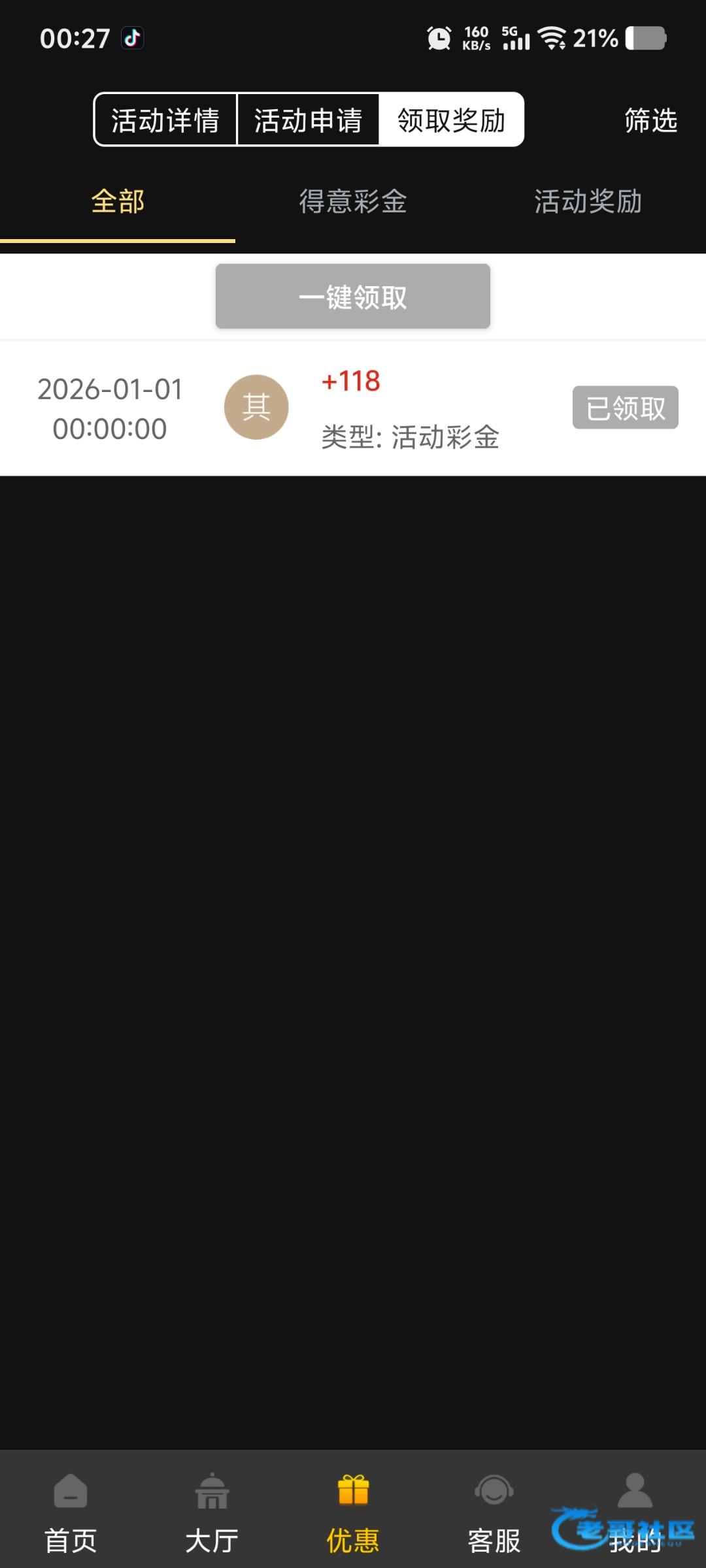Select the 领取奖励 segment

click(451, 120)
